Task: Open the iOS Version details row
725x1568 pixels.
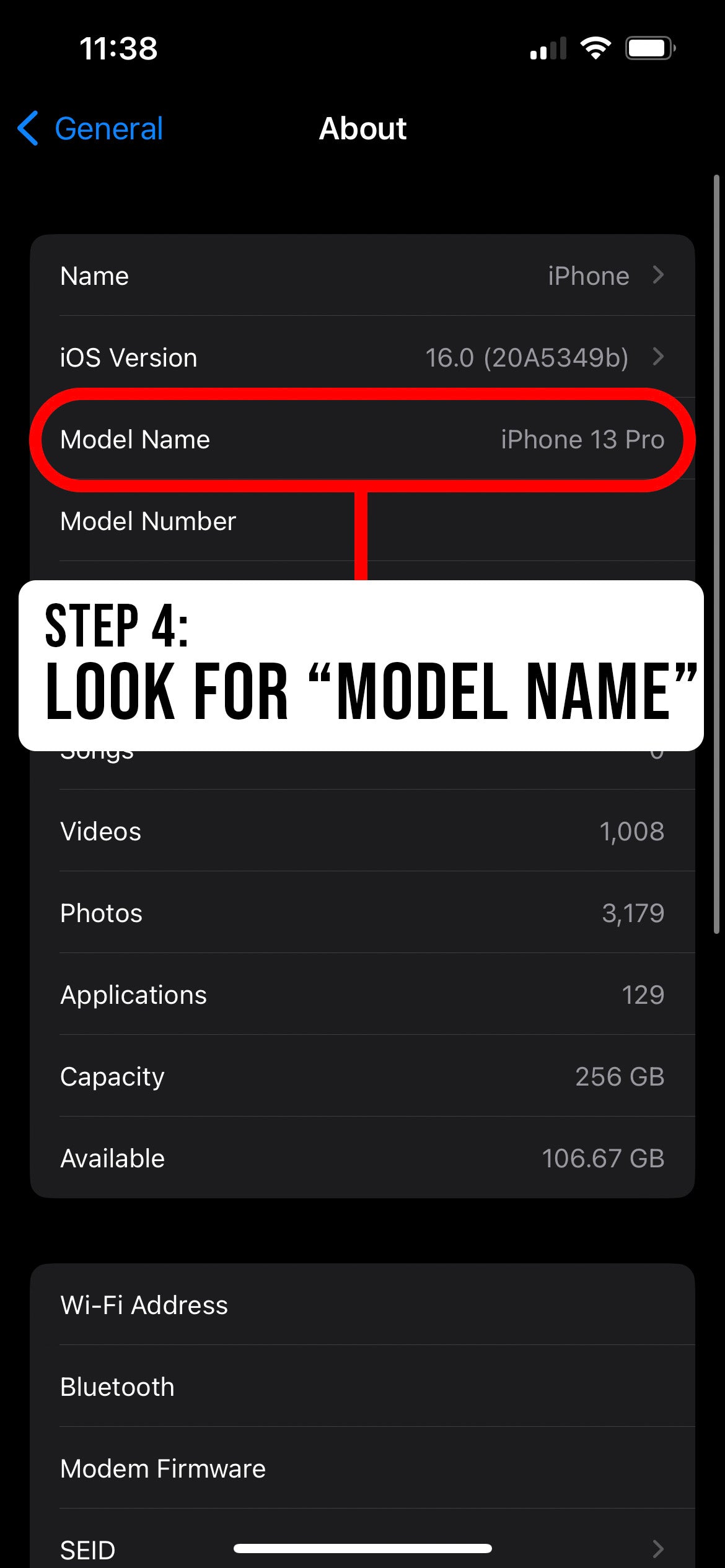Action: coord(362,357)
